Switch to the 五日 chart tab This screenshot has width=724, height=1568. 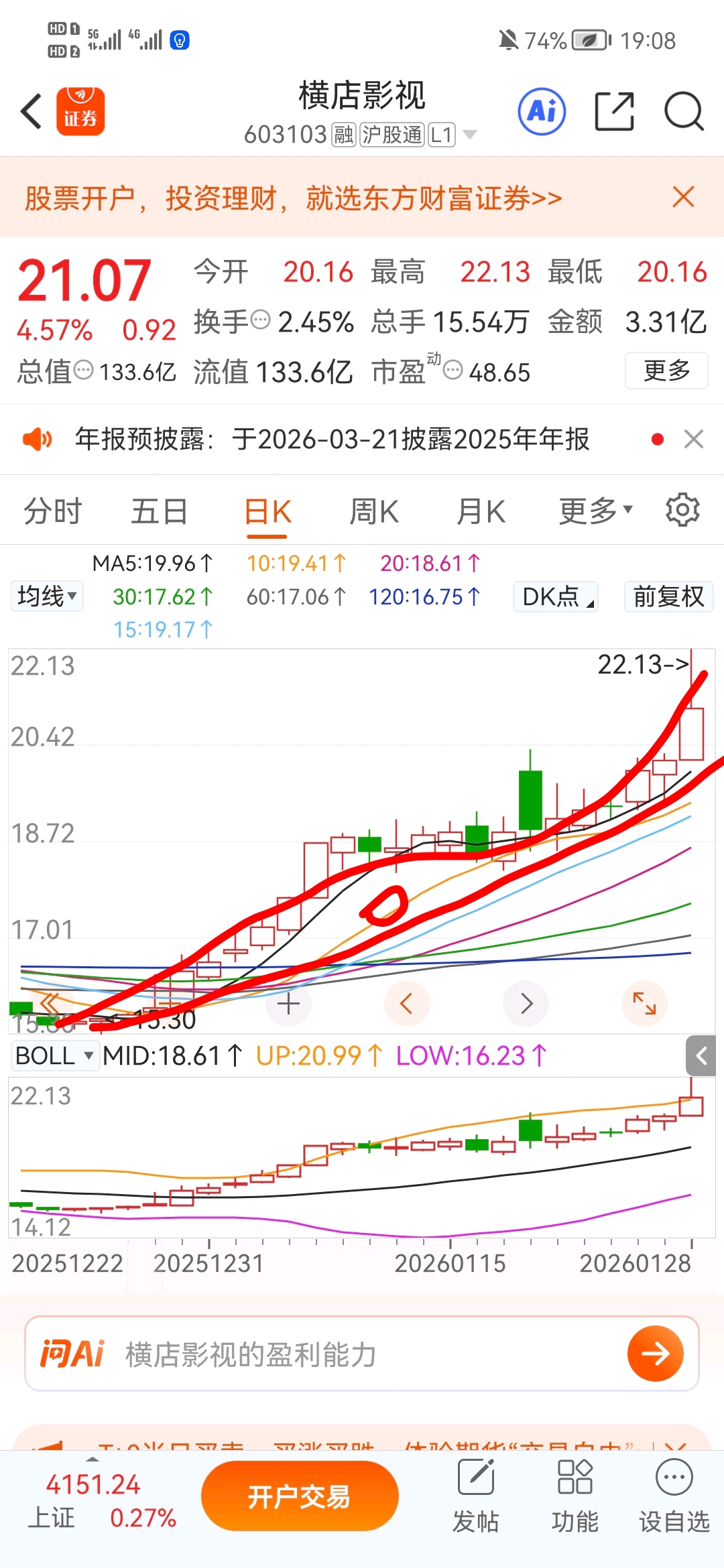159,512
